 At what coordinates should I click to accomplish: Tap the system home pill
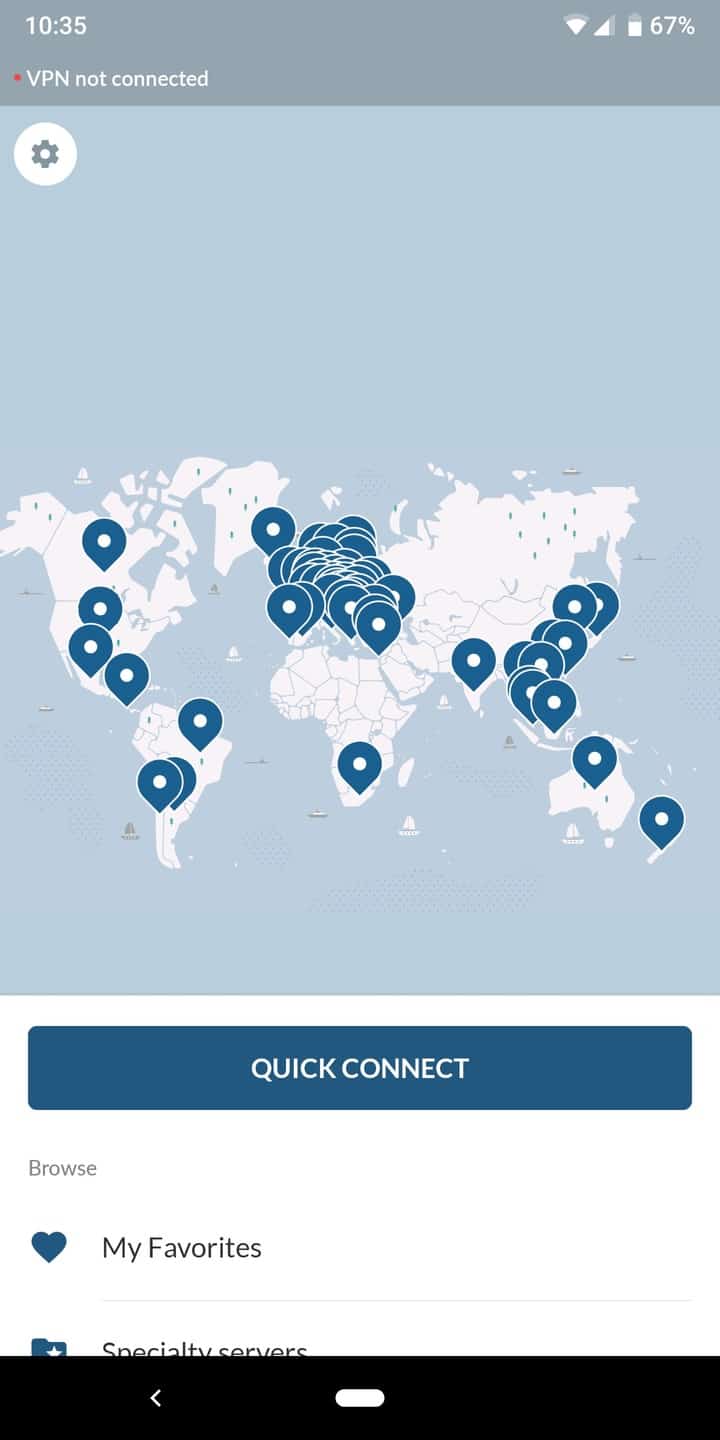click(360, 1398)
